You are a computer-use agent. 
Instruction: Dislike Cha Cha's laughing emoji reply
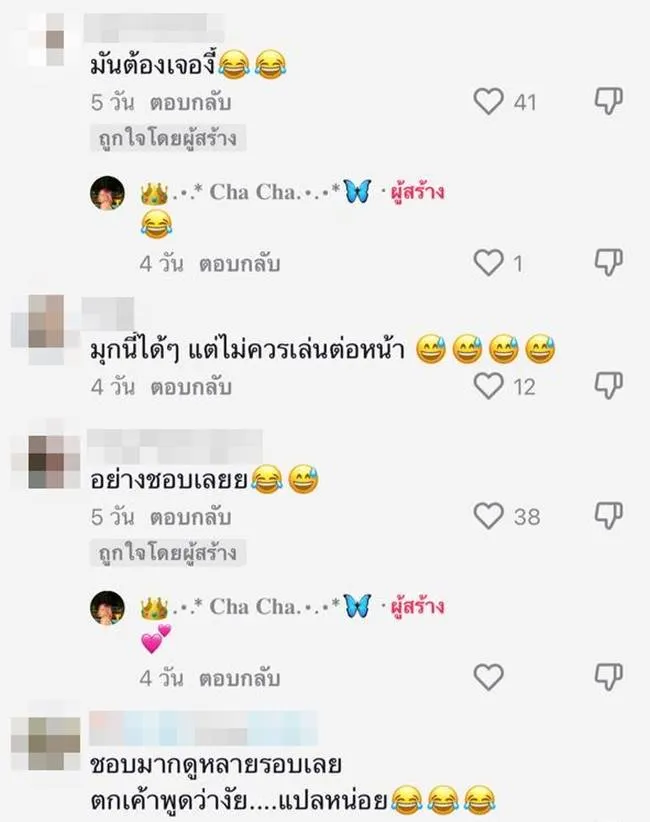[x=609, y=264]
